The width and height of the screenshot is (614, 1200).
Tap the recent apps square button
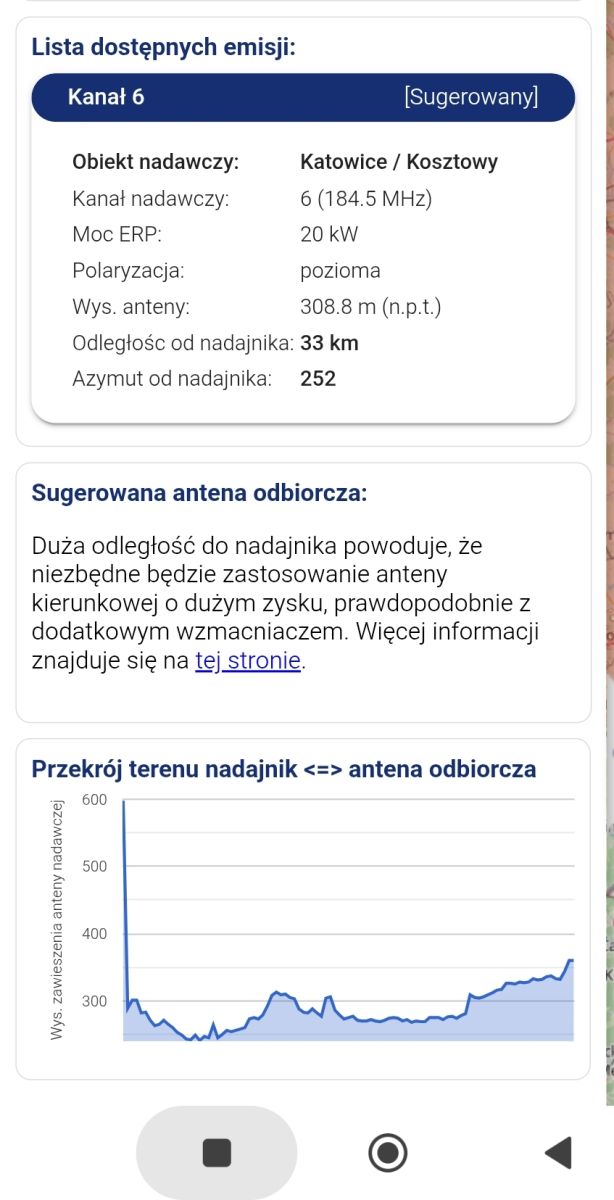click(x=217, y=1153)
